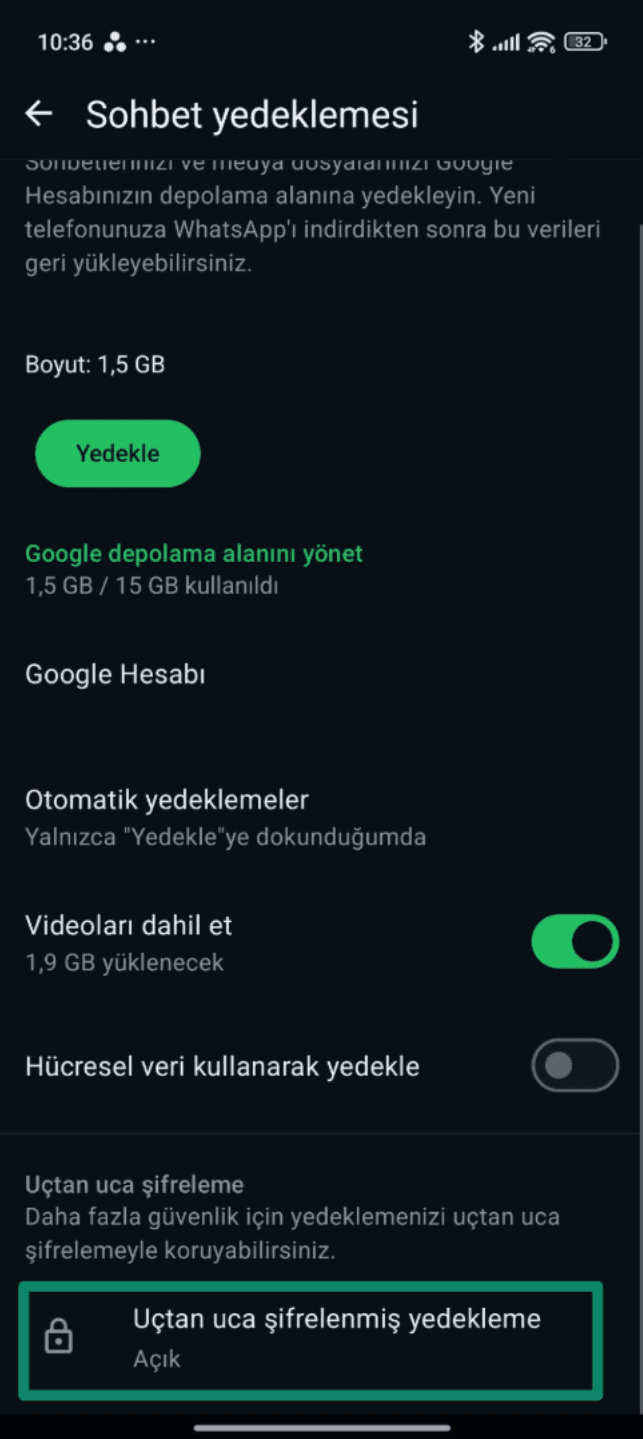The image size is (643, 1439).
Task: Open Otomatik yedeklemeler options
Action: coord(167,800)
